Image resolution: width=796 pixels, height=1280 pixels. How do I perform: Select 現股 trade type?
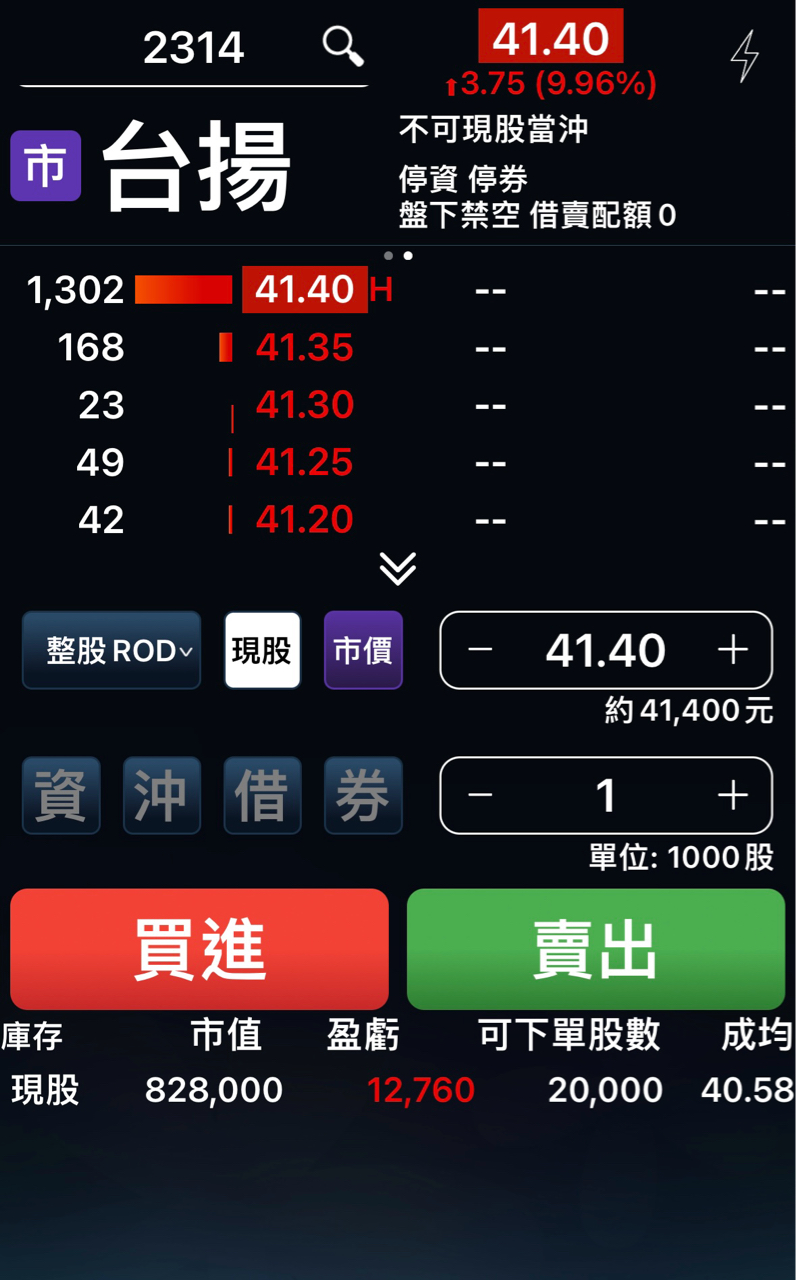point(262,651)
